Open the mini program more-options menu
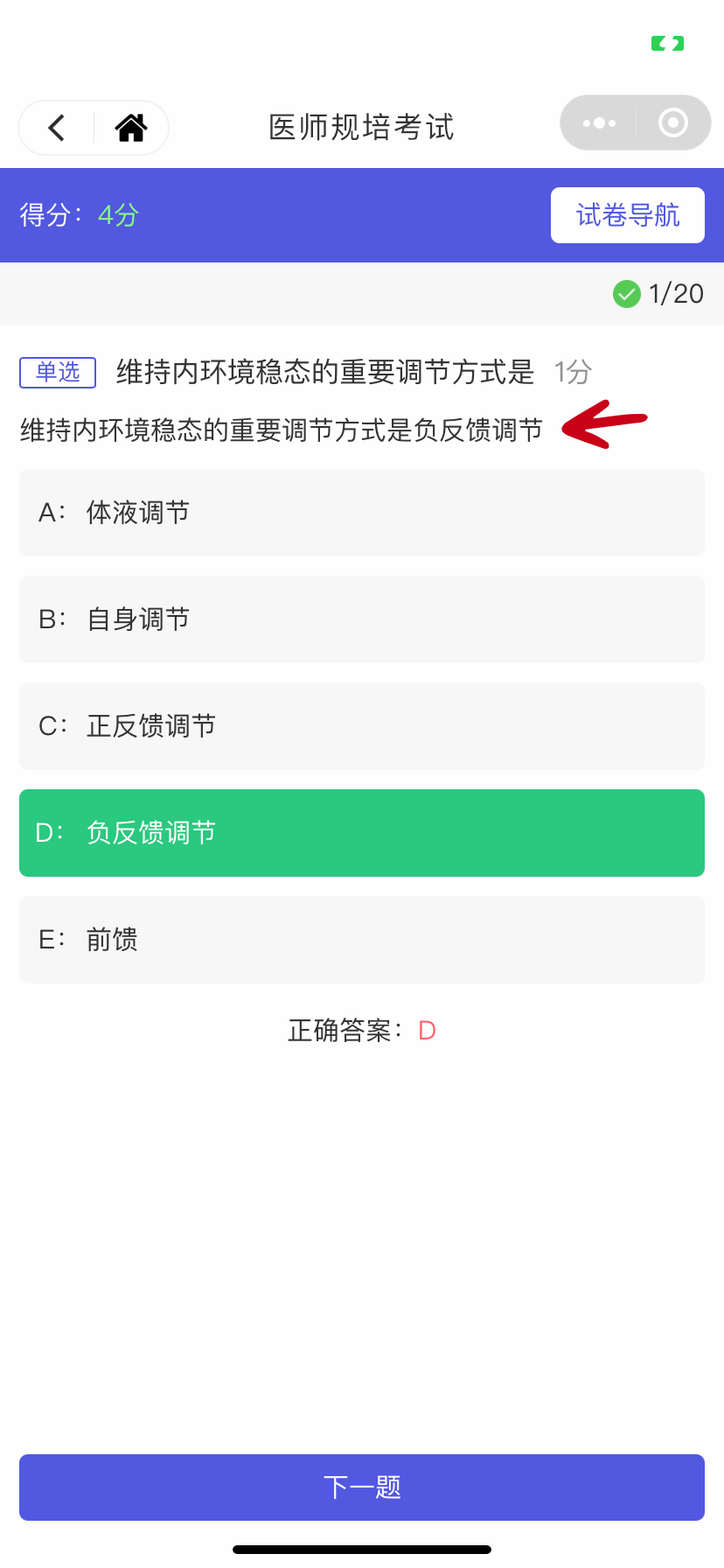 (599, 123)
